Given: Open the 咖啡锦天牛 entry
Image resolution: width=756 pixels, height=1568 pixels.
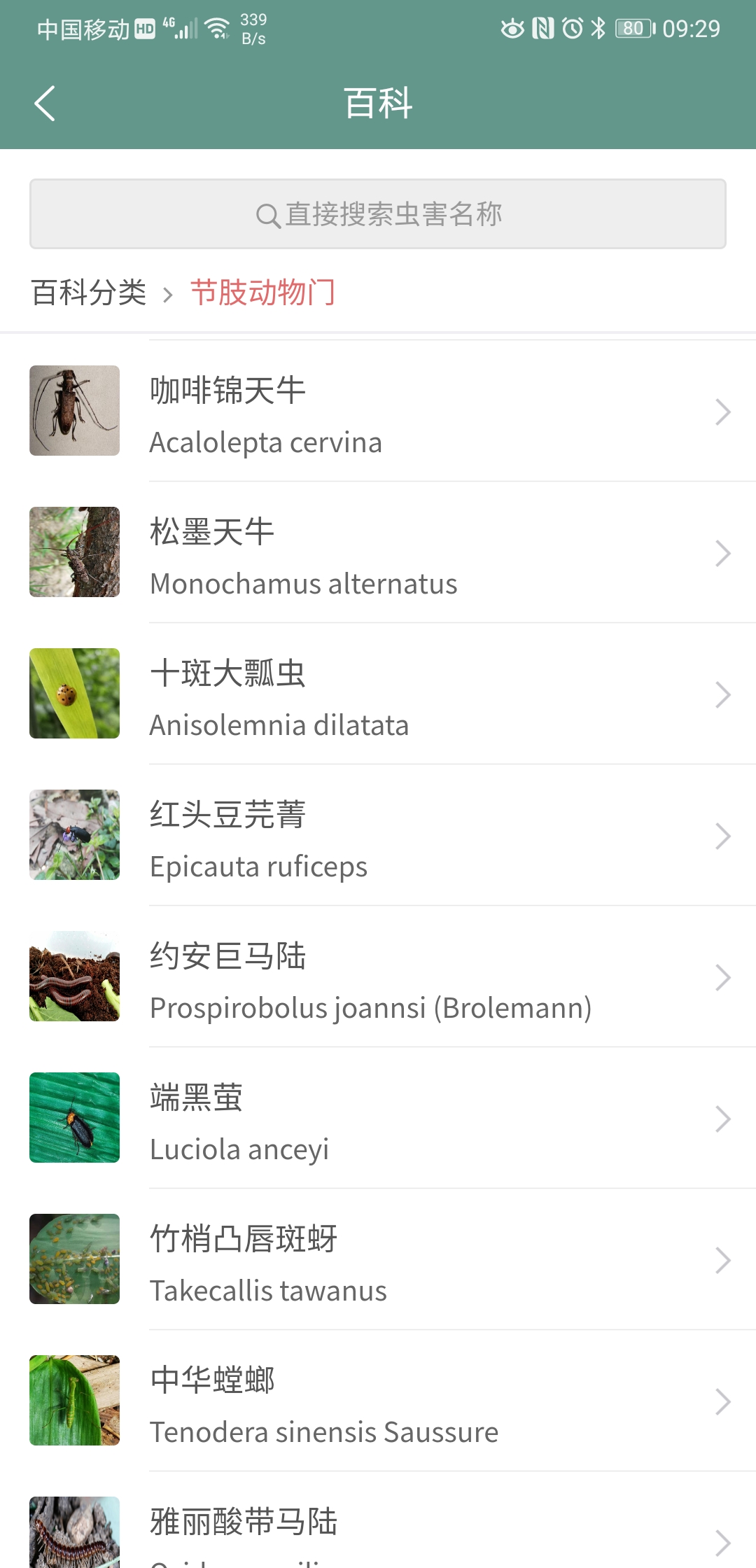Looking at the screenshot, I should tap(378, 412).
